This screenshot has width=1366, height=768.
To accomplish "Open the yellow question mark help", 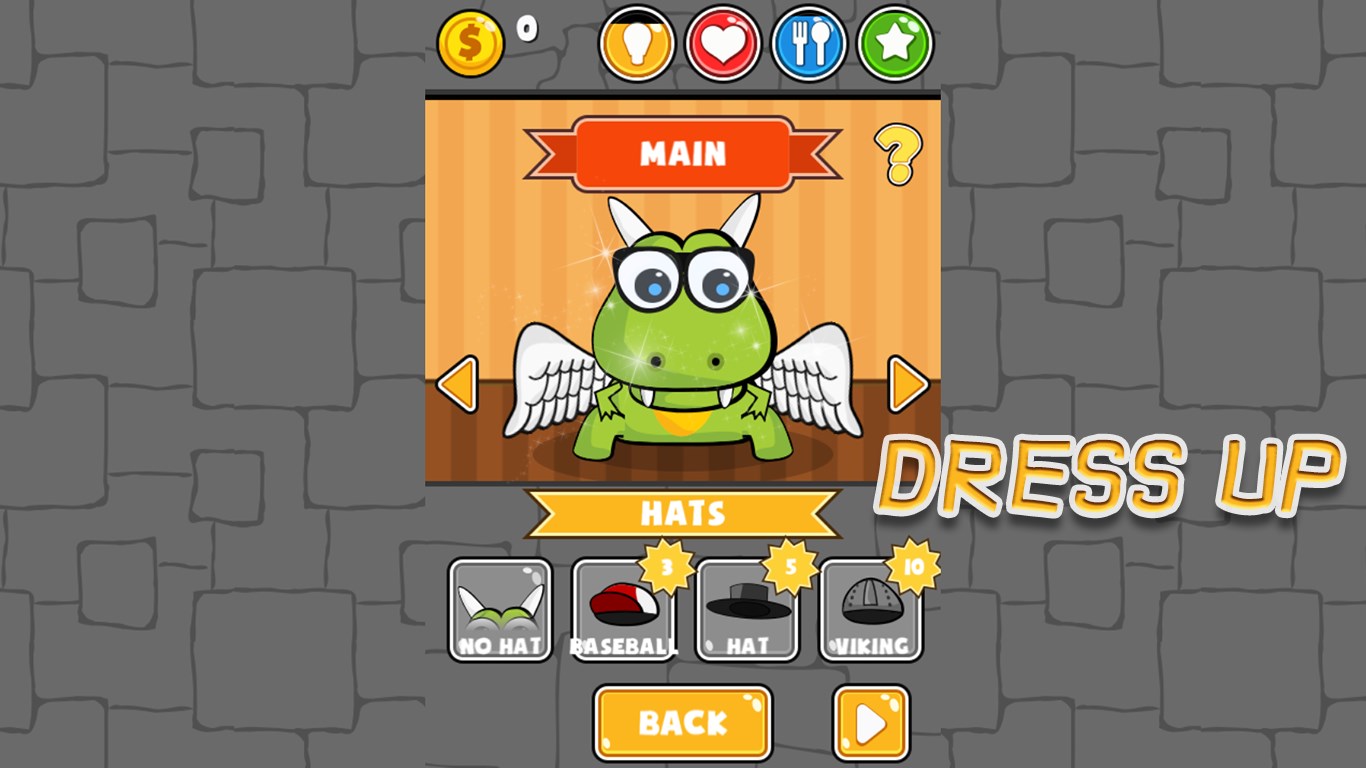I will pos(897,154).
